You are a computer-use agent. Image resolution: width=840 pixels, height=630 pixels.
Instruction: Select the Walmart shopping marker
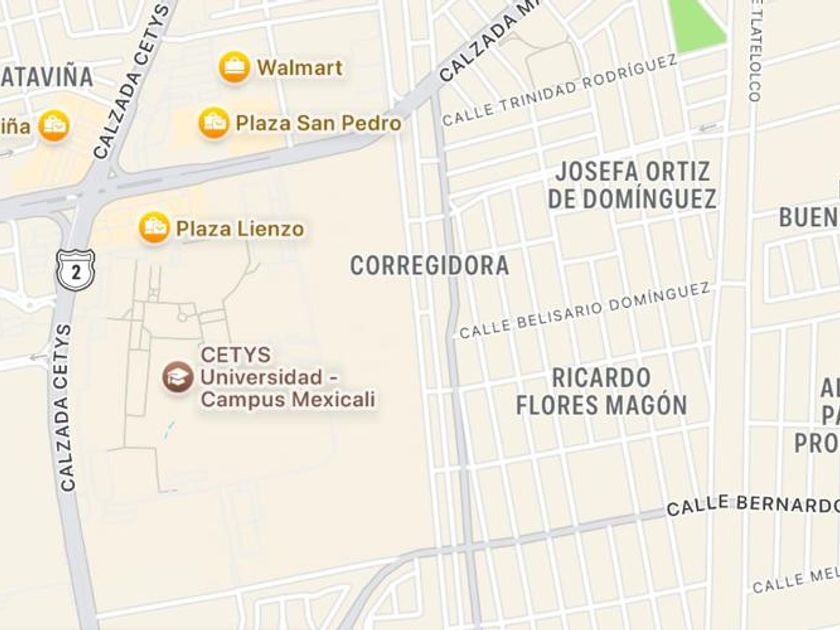234,68
